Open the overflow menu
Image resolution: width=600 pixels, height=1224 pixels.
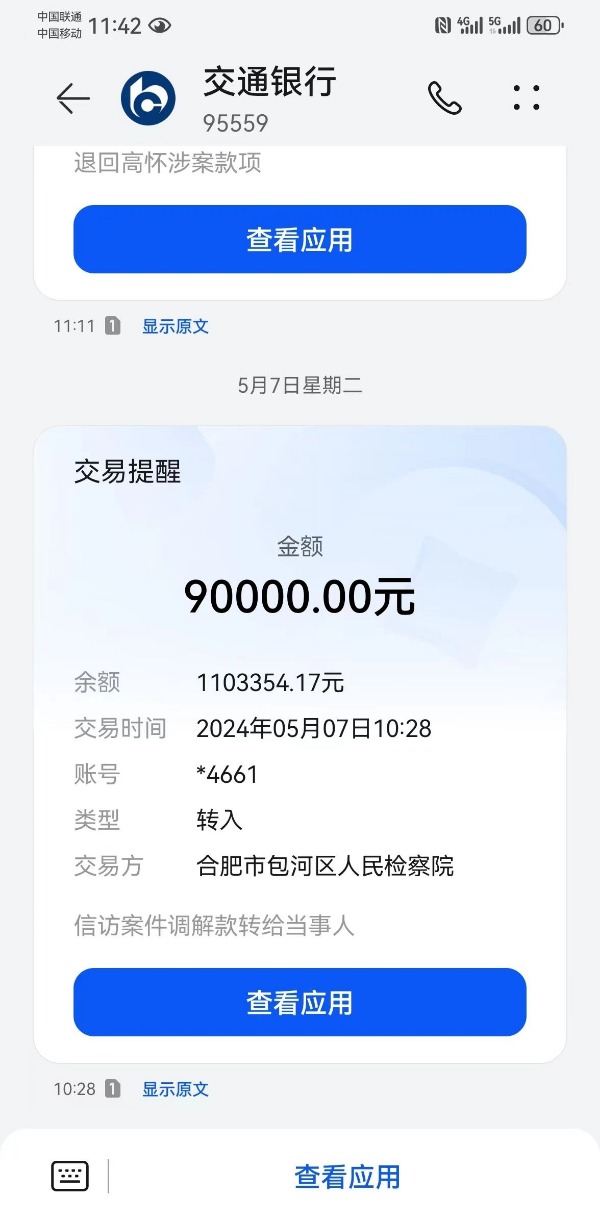click(x=526, y=98)
